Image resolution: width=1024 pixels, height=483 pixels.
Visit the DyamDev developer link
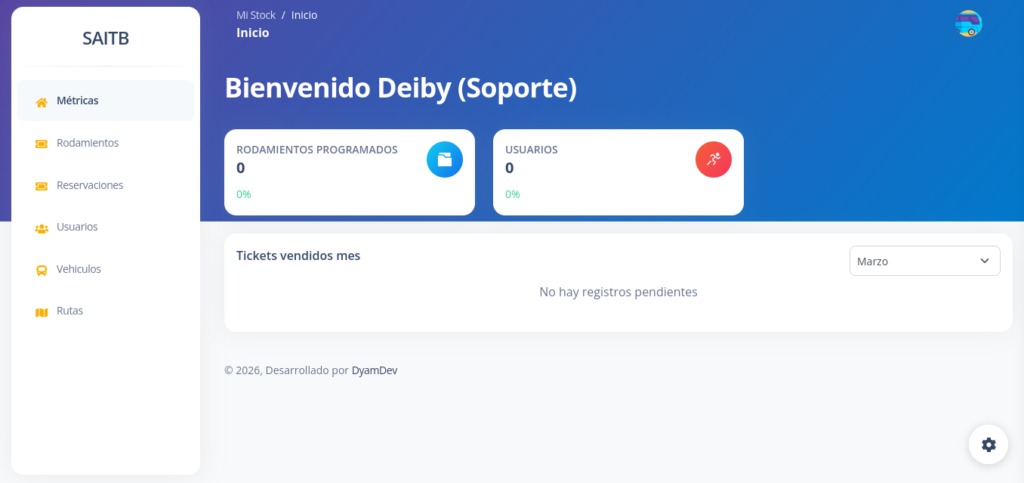pos(374,370)
